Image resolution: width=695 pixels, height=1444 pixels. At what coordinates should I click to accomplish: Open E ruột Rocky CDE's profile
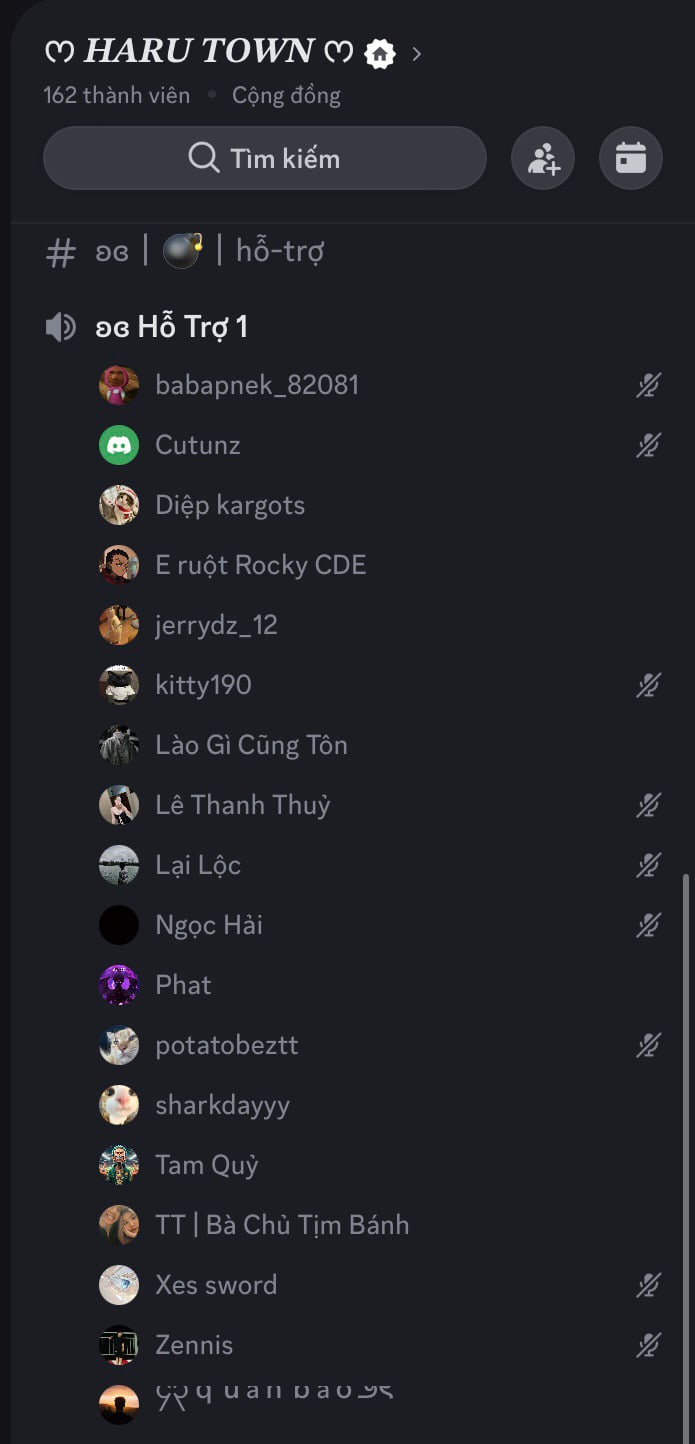tap(261, 565)
